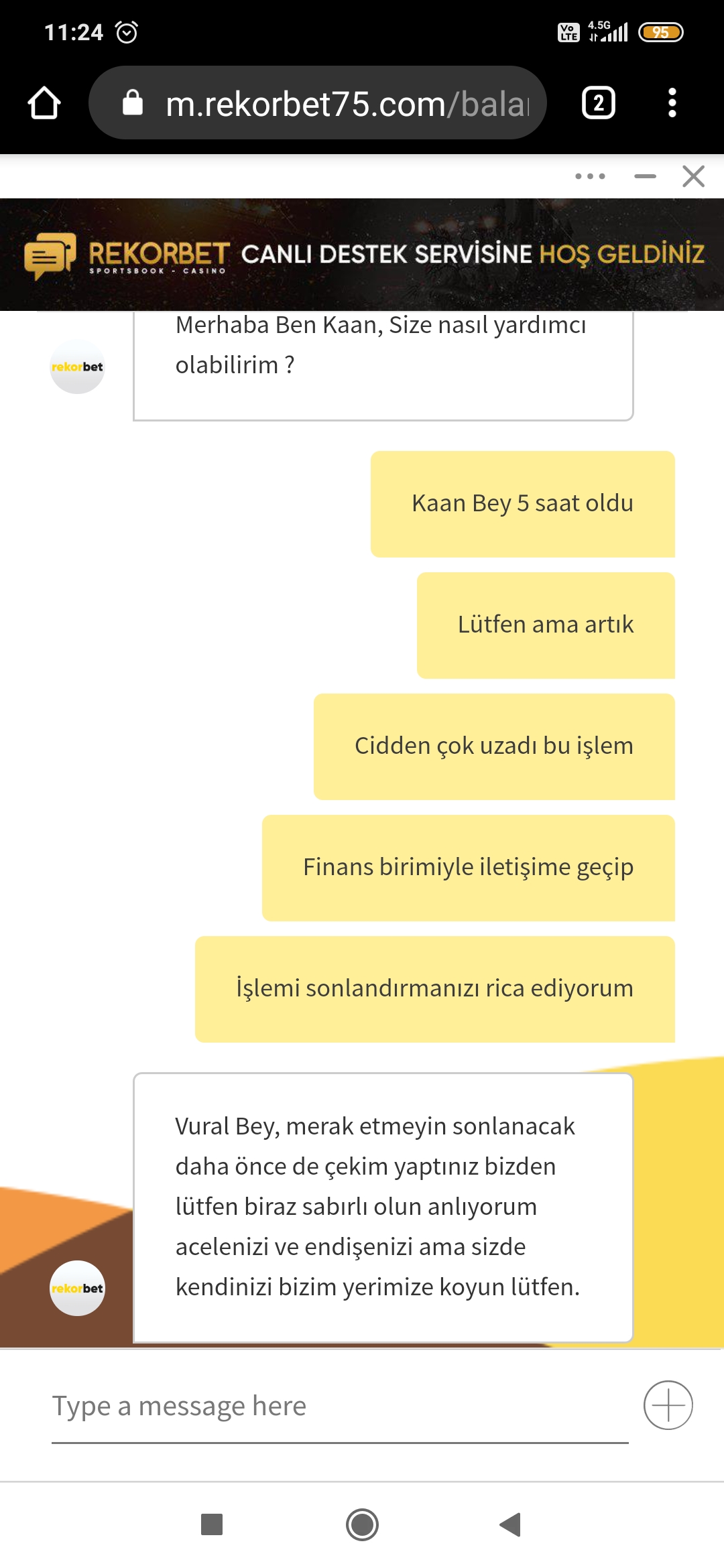Tap the plus attachment icon
This screenshot has height=1568, width=724.
pos(668,1405)
